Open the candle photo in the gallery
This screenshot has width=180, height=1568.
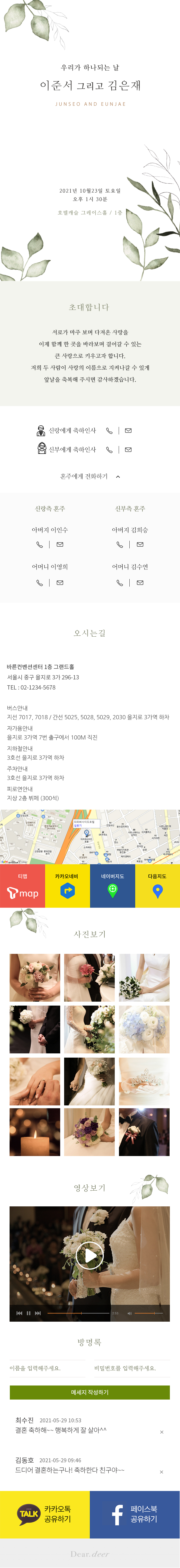pyautogui.click(x=35, y=1132)
